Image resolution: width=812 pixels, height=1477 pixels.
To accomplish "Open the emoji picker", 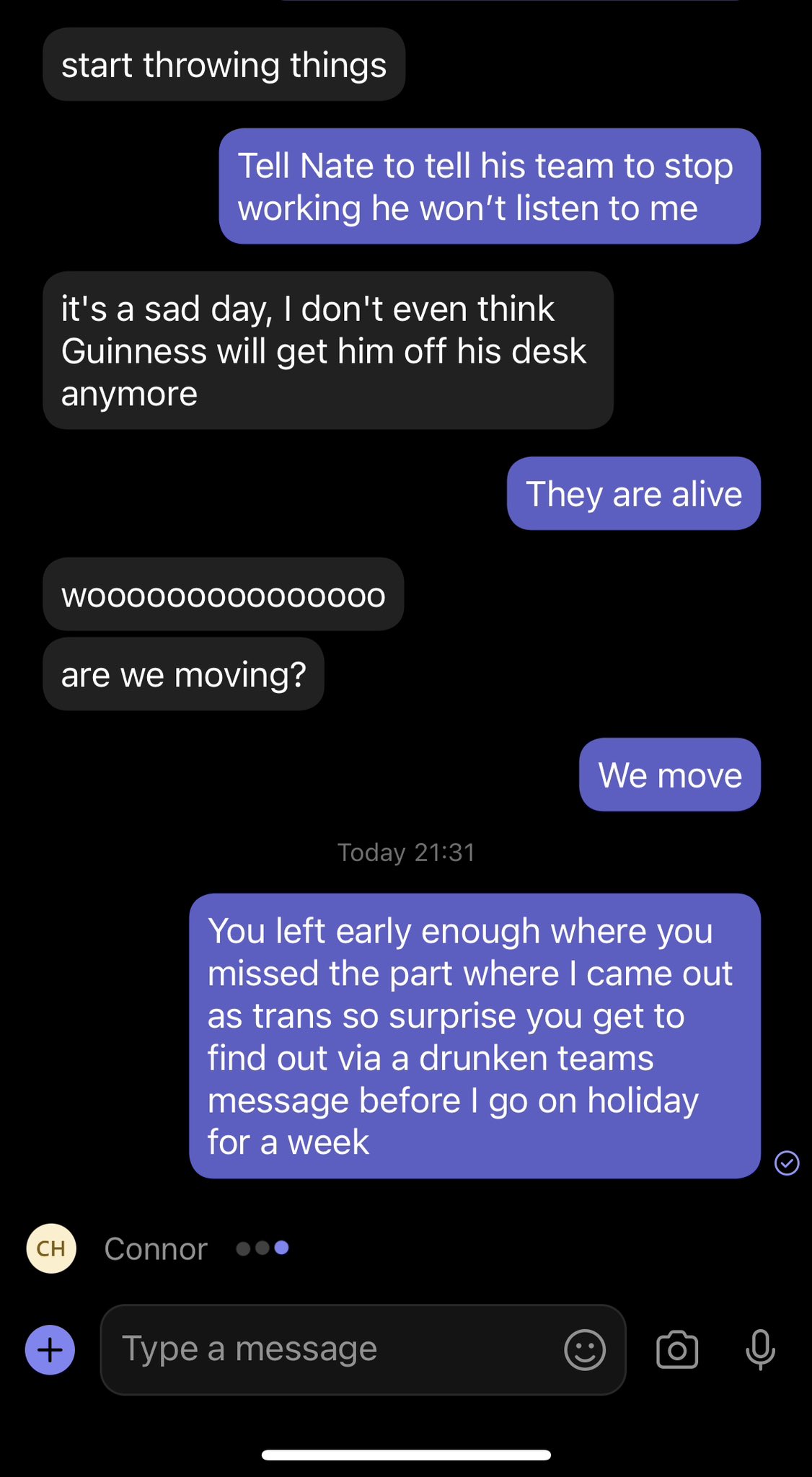I will tap(584, 1350).
